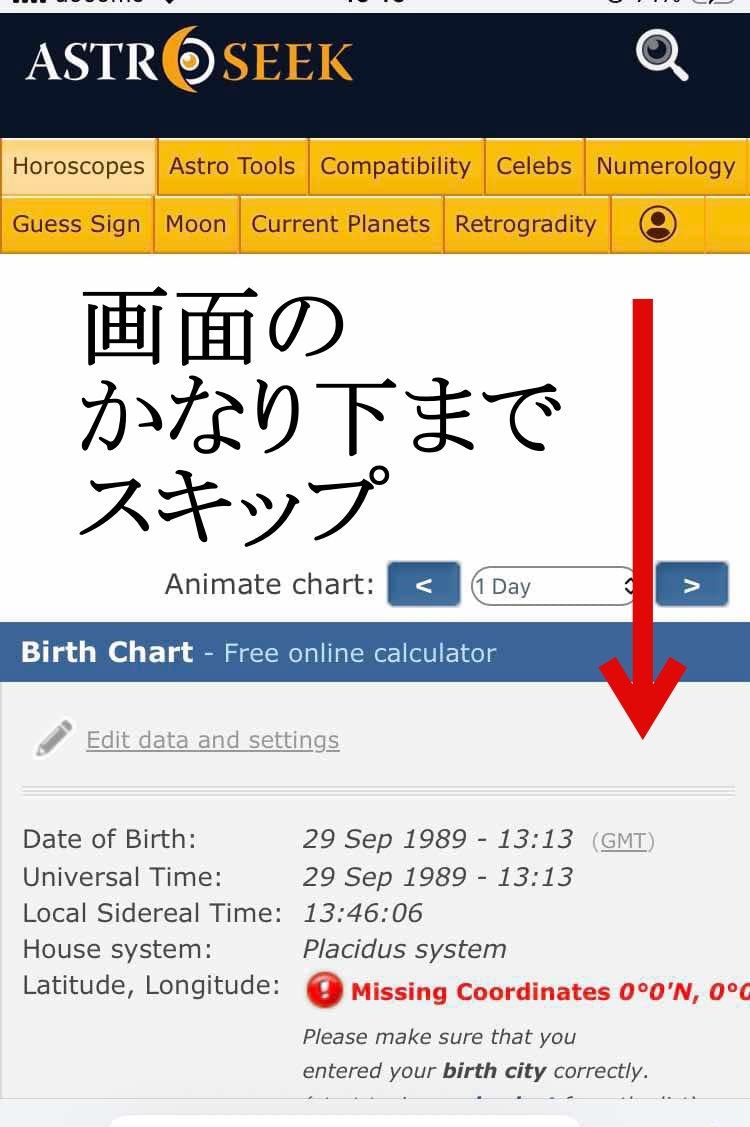The image size is (750, 1127).
Task: Switch to Celebs
Action: coord(534,166)
